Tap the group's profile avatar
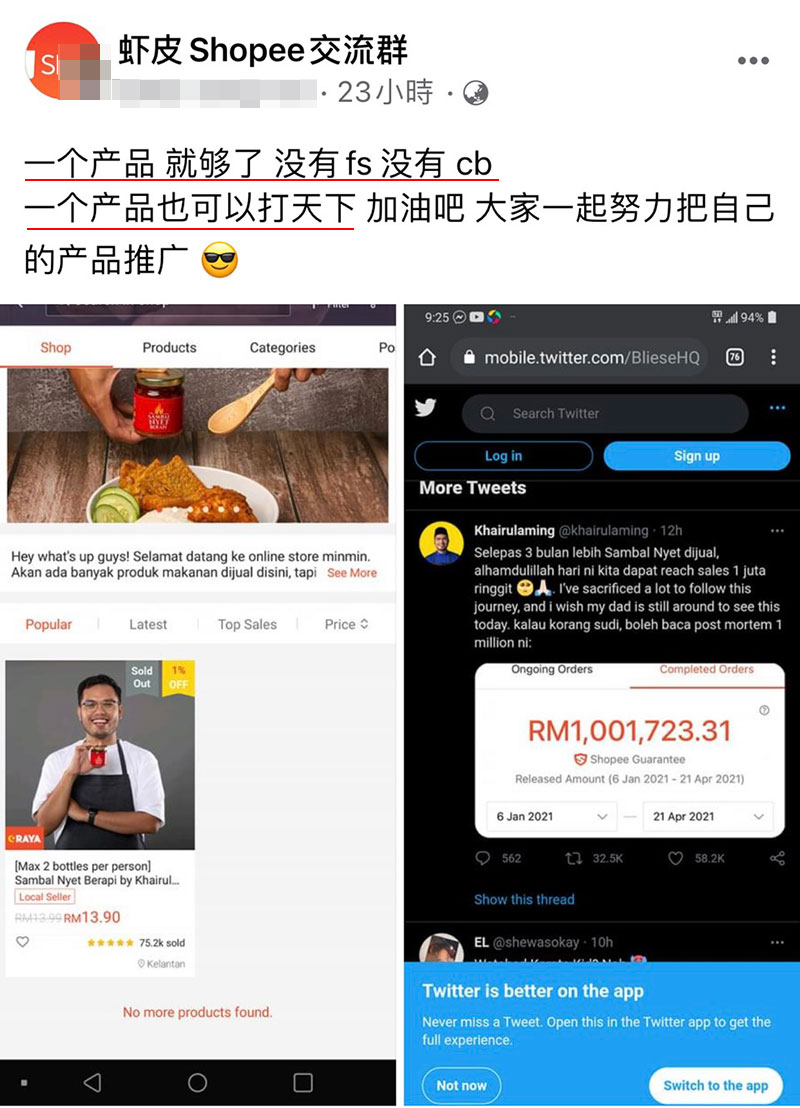The image size is (800, 1108). [62, 61]
